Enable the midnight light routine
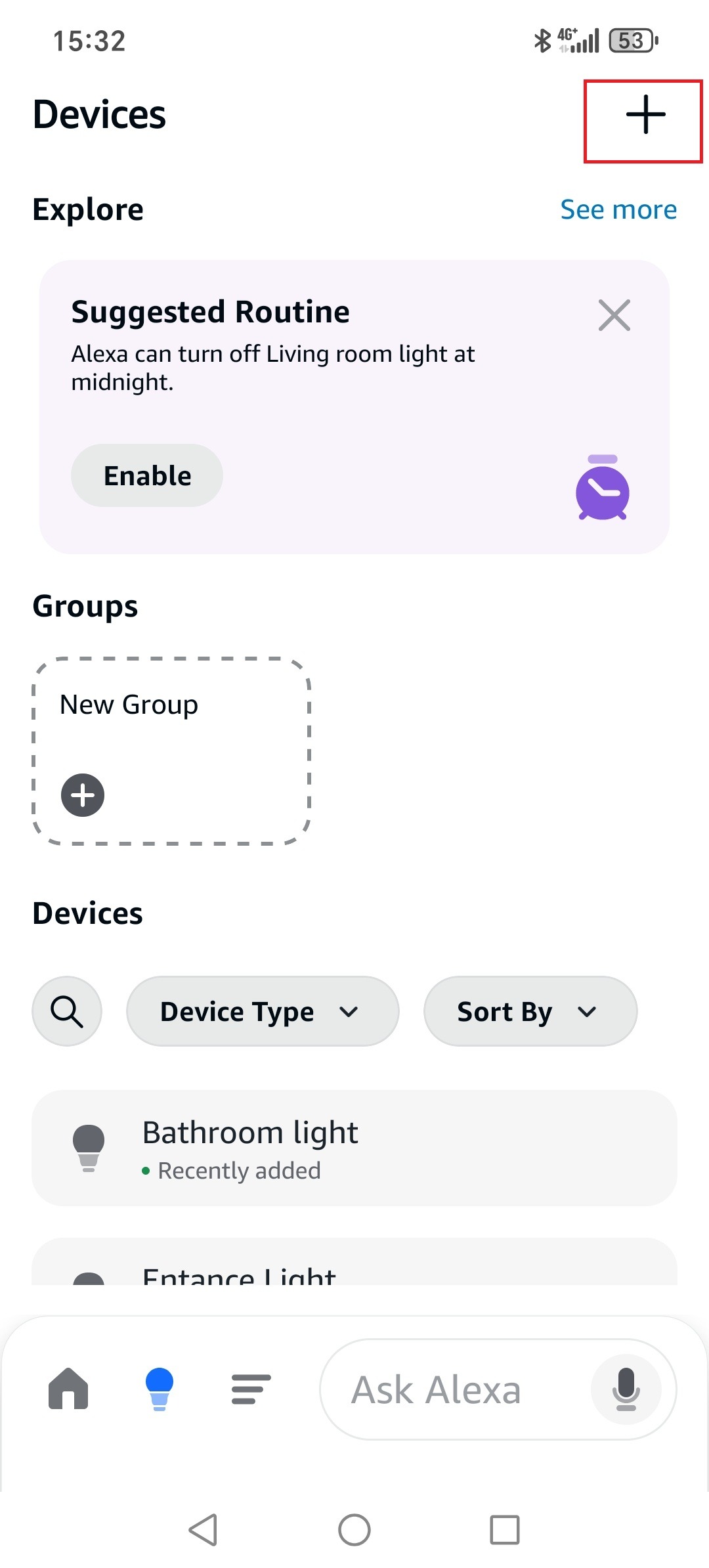 click(x=146, y=475)
